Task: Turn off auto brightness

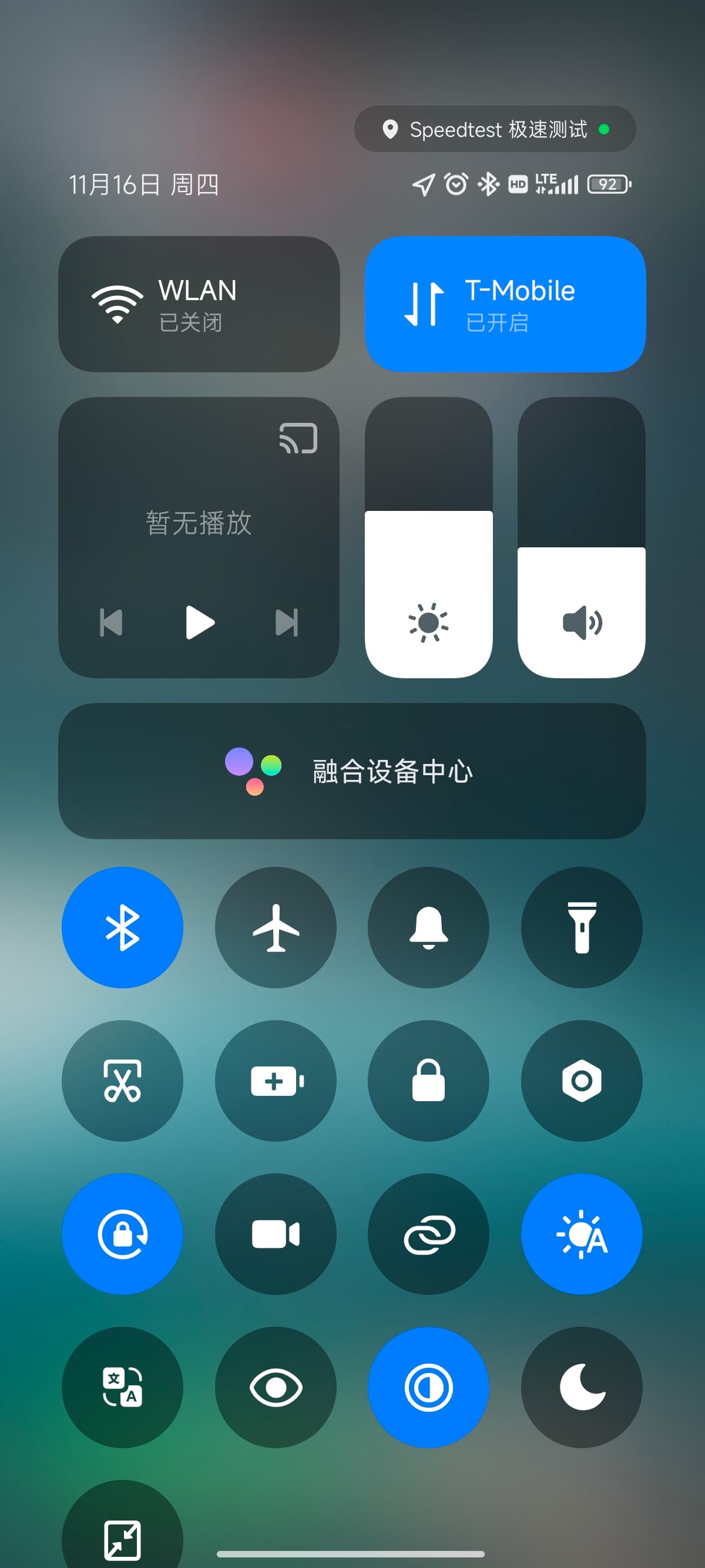Action: [582, 1234]
